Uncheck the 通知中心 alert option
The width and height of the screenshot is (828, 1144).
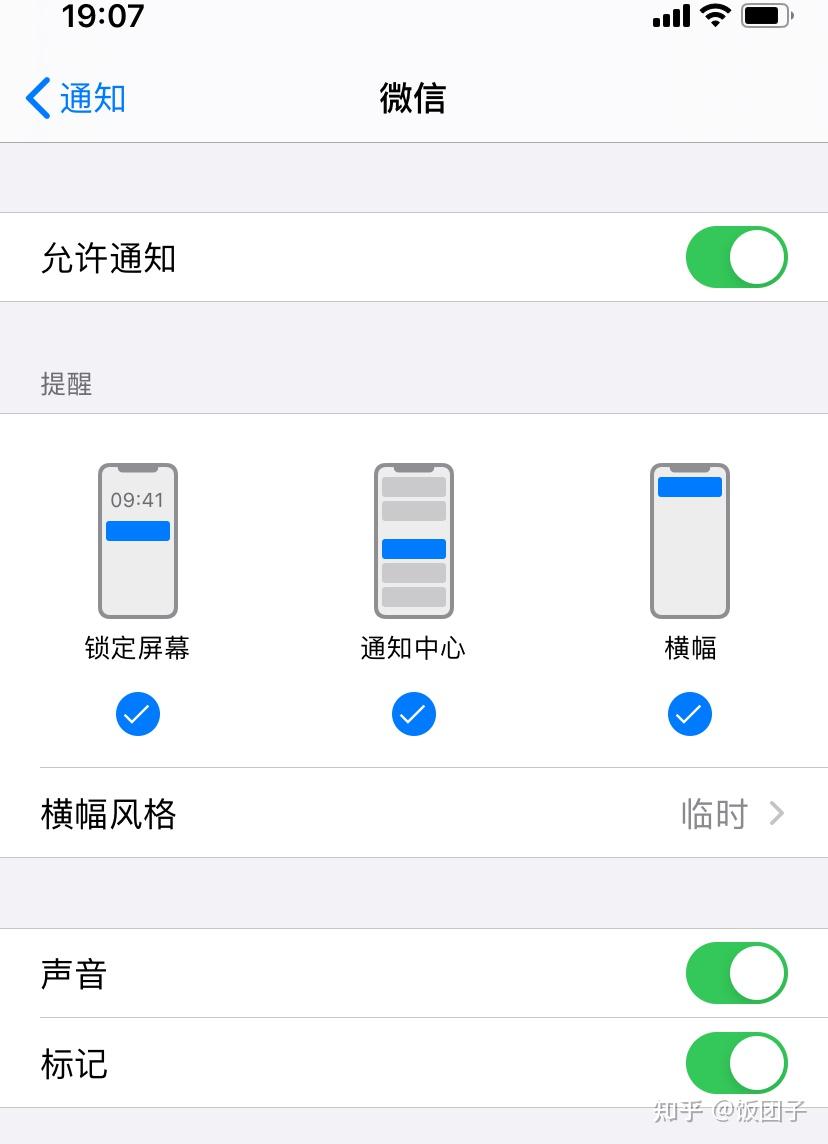pos(414,714)
